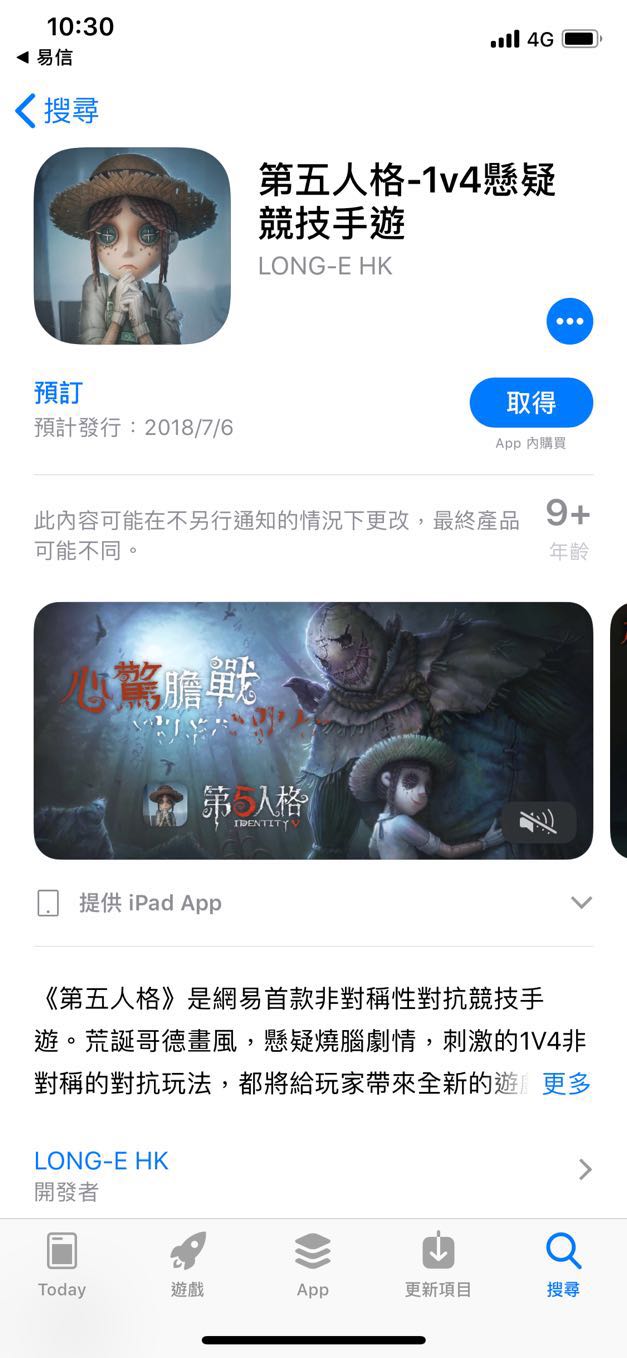
Task: Select the 搜尋 tab
Action: 563,1265
